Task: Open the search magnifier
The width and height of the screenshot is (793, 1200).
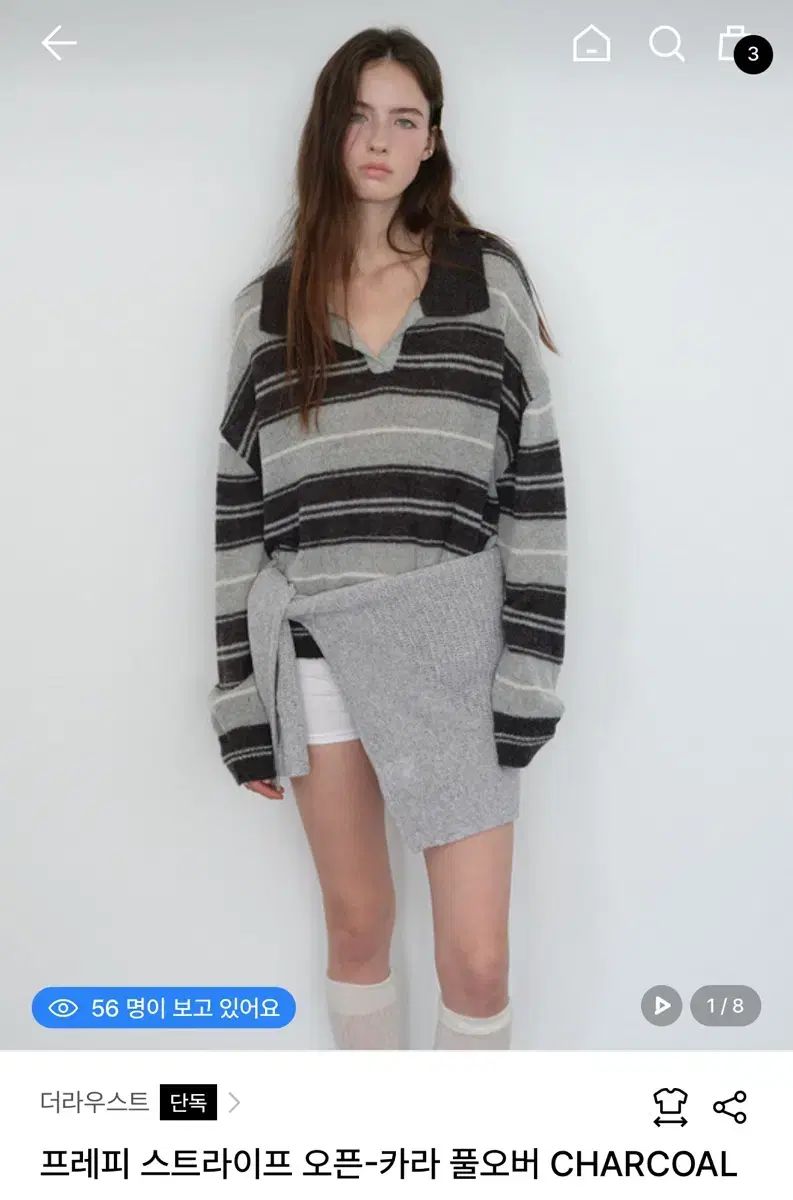Action: click(666, 43)
